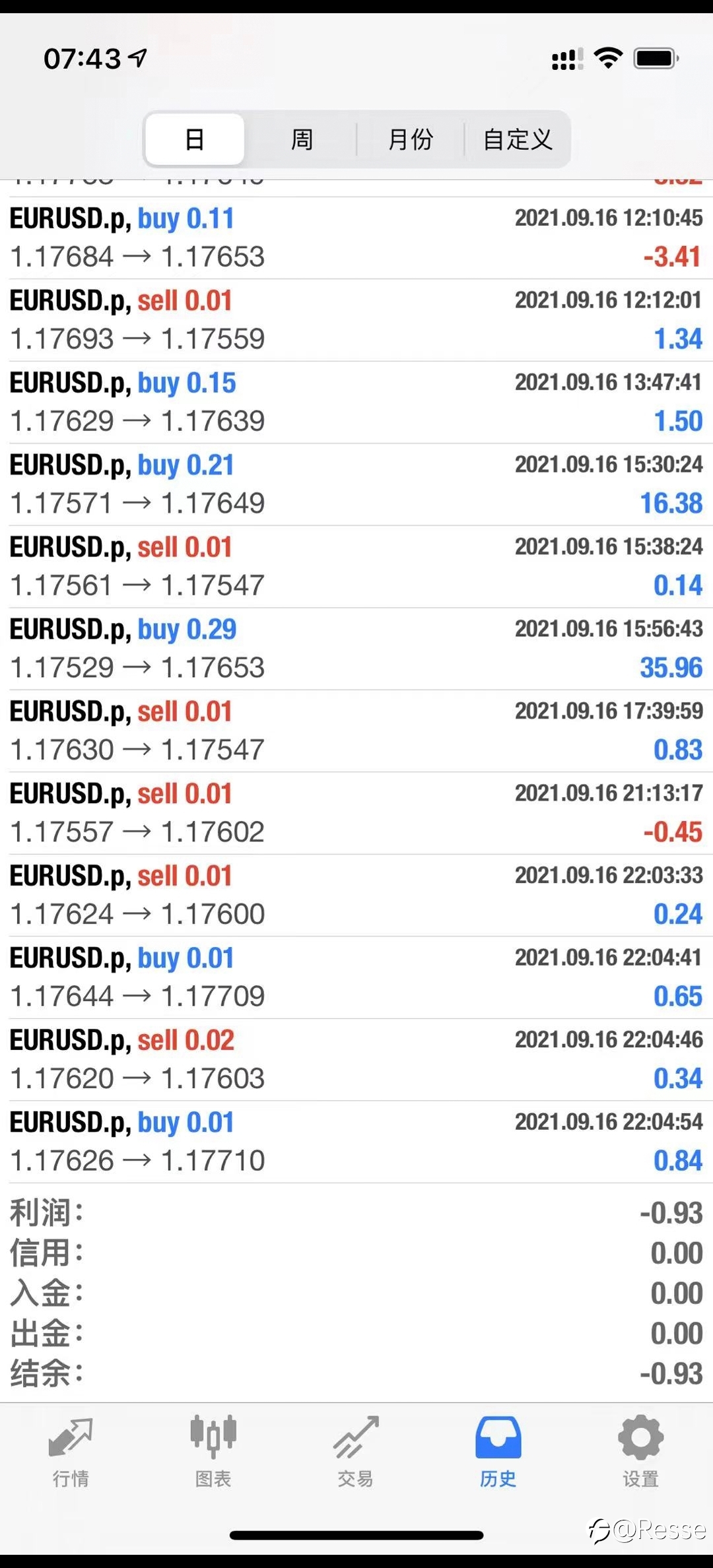The image size is (713, 1568).
Task: Switch to the 月份 (month) period
Action: click(x=410, y=139)
